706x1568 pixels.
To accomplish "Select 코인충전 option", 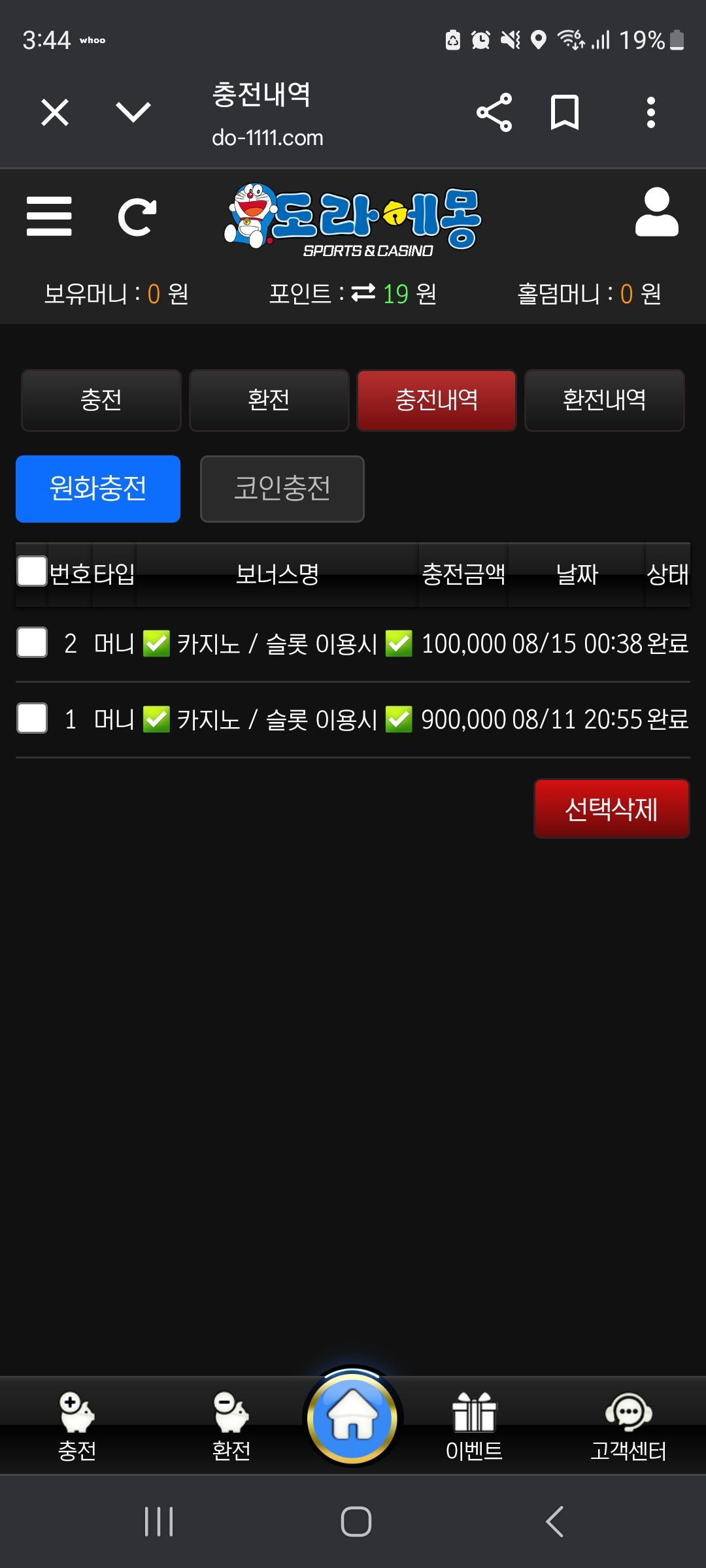I will click(282, 489).
